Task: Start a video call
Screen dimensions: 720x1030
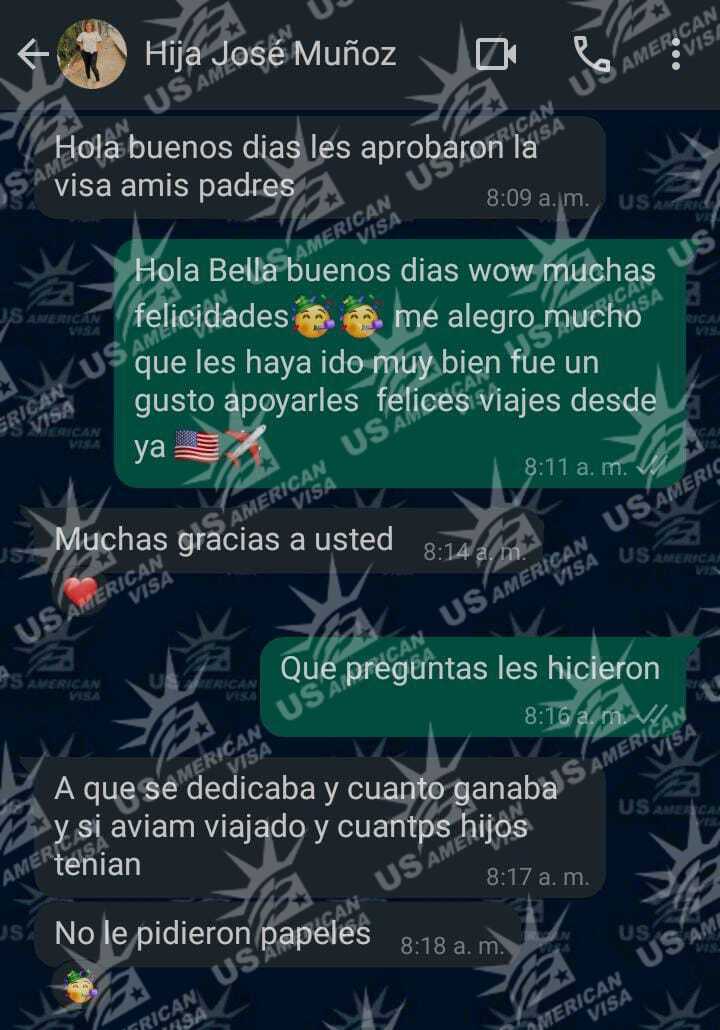Action: tap(496, 54)
